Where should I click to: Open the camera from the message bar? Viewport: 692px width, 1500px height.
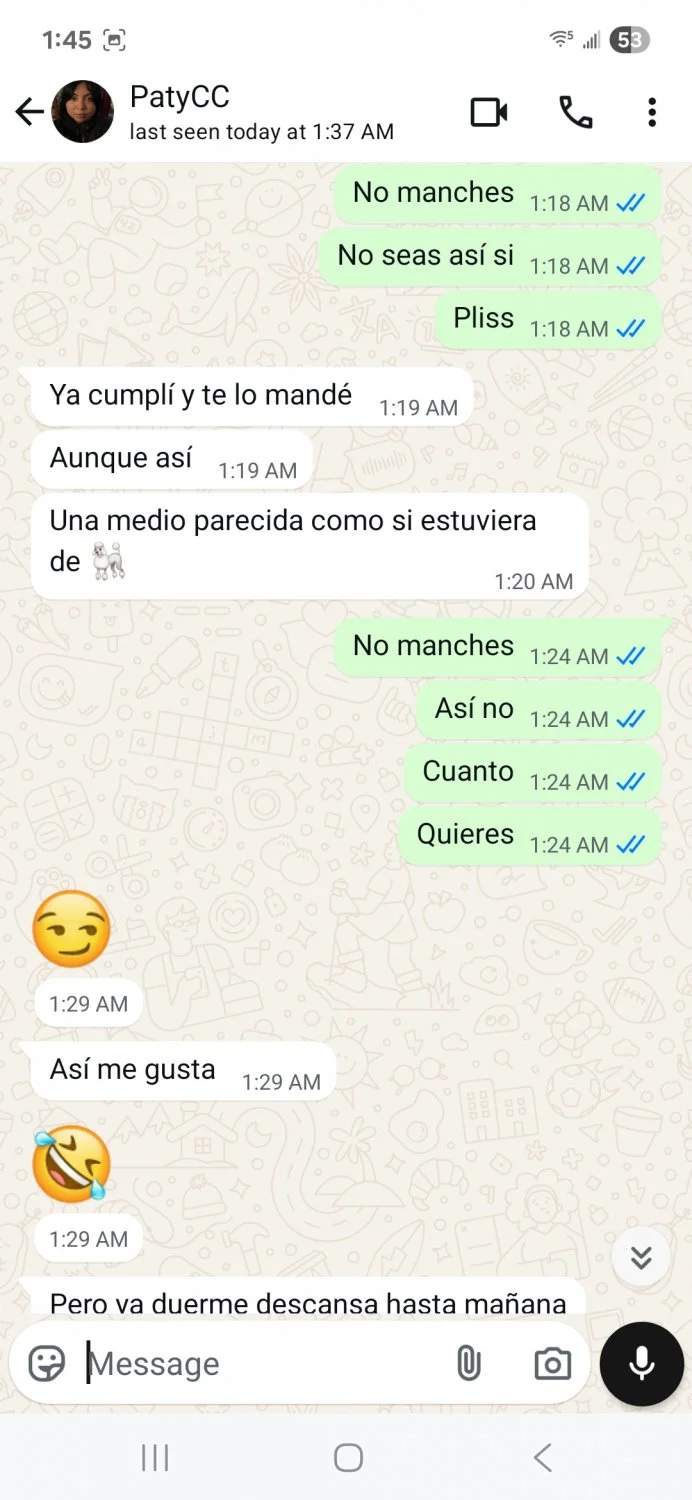click(x=552, y=1364)
